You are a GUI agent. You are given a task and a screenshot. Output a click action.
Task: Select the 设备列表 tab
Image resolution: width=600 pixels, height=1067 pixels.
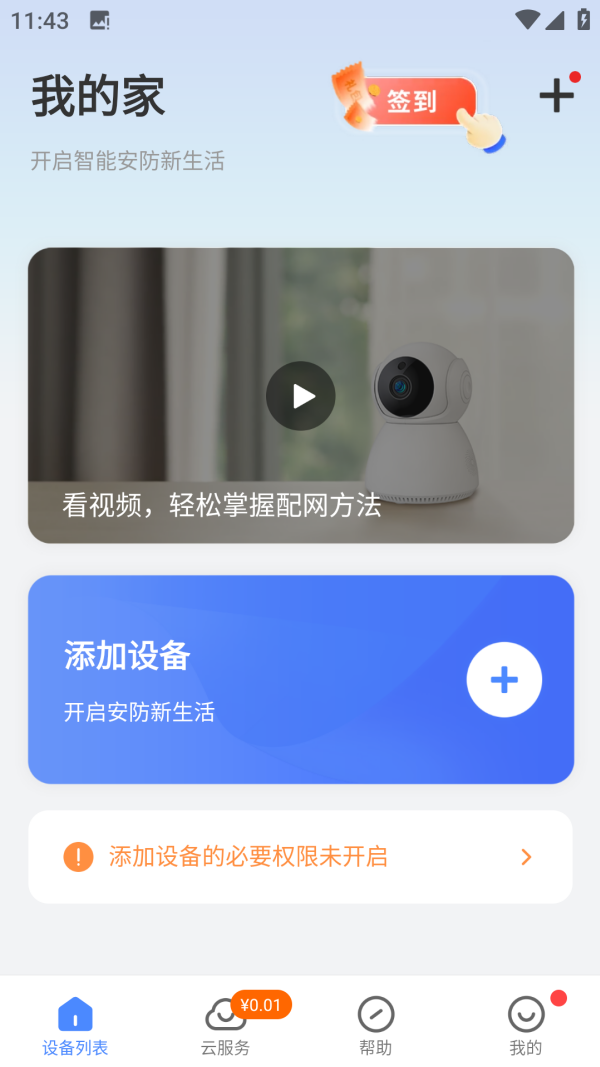[75, 1025]
